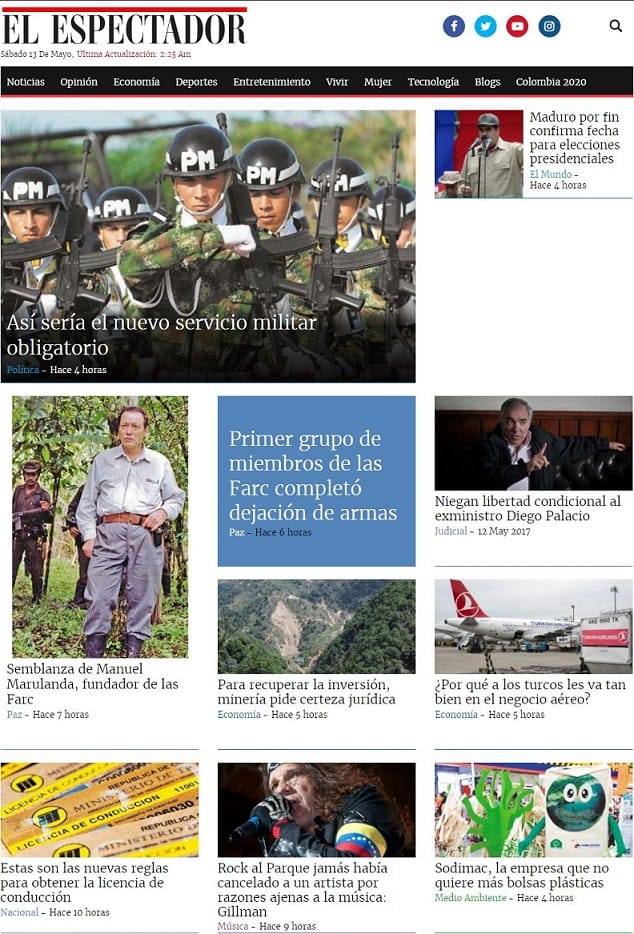Go to the Tecnología section

point(433,82)
